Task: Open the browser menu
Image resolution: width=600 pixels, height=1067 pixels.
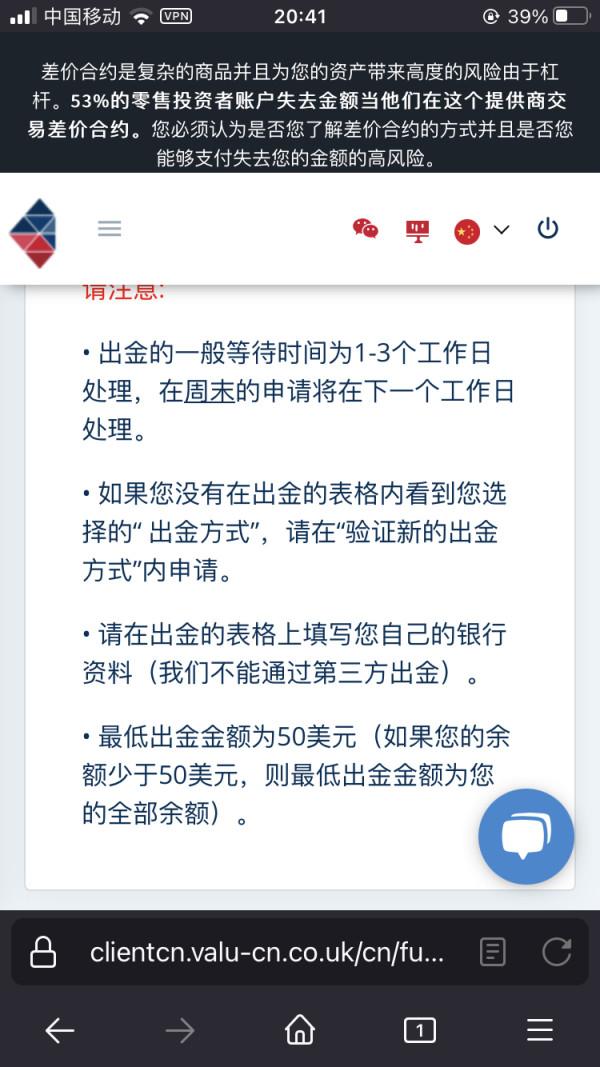Action: pyautogui.click(x=540, y=1031)
